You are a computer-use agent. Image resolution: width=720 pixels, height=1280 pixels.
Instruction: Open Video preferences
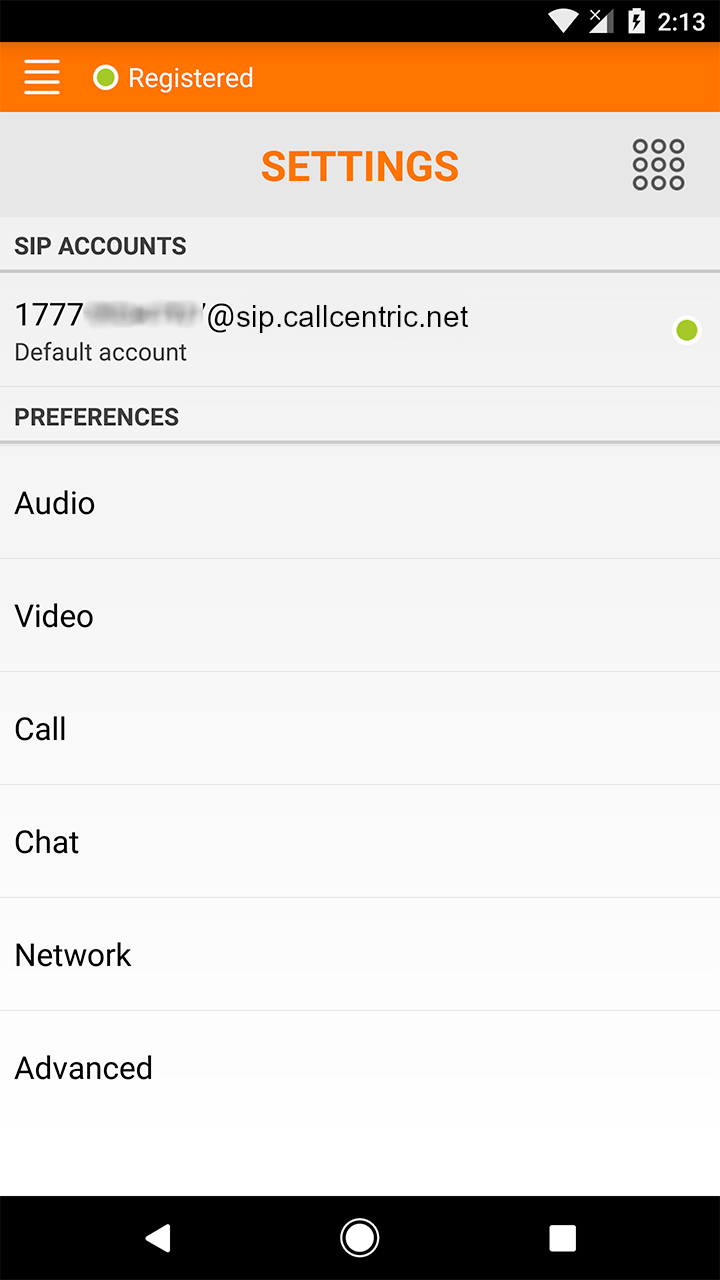pyautogui.click(x=360, y=616)
